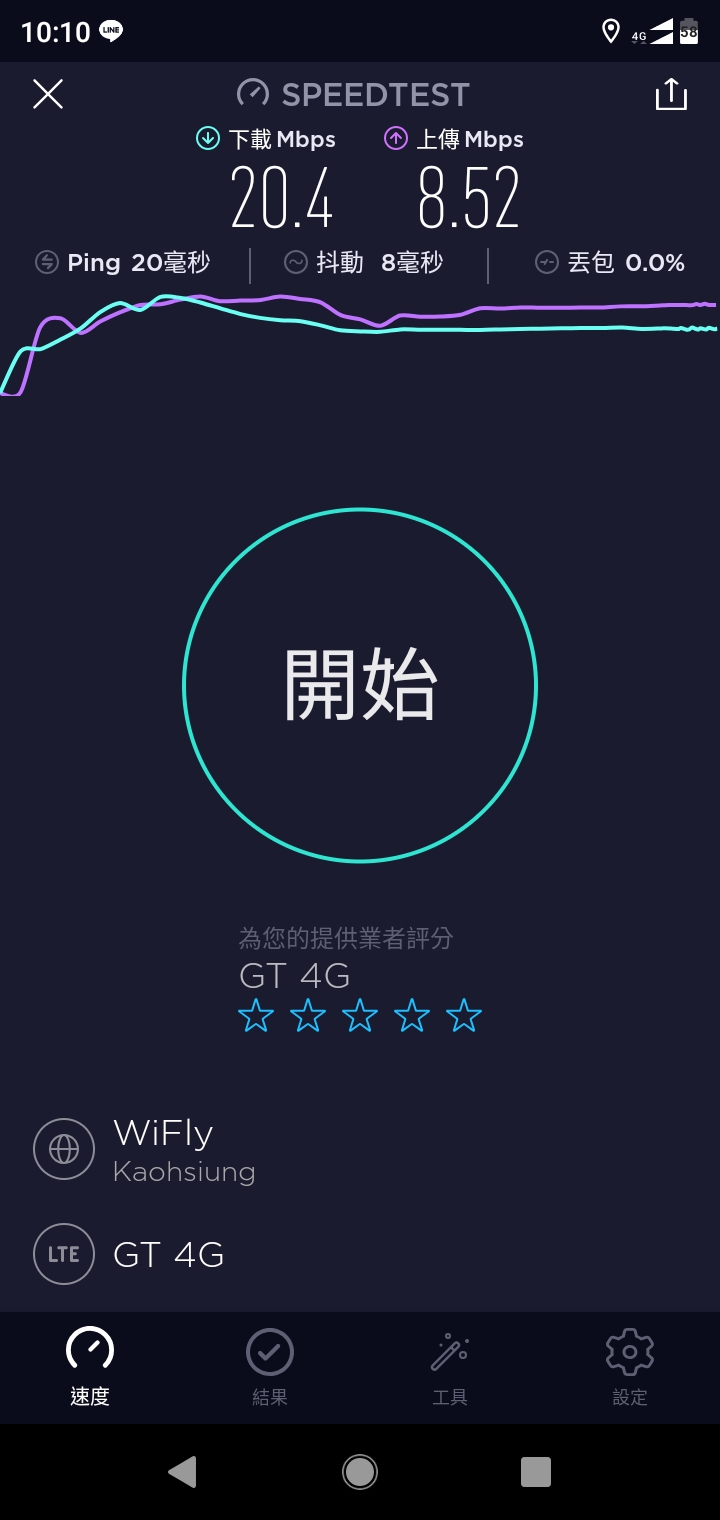Viewport: 720px width, 1520px height.
Task: Share the speed test result
Action: pos(671,94)
